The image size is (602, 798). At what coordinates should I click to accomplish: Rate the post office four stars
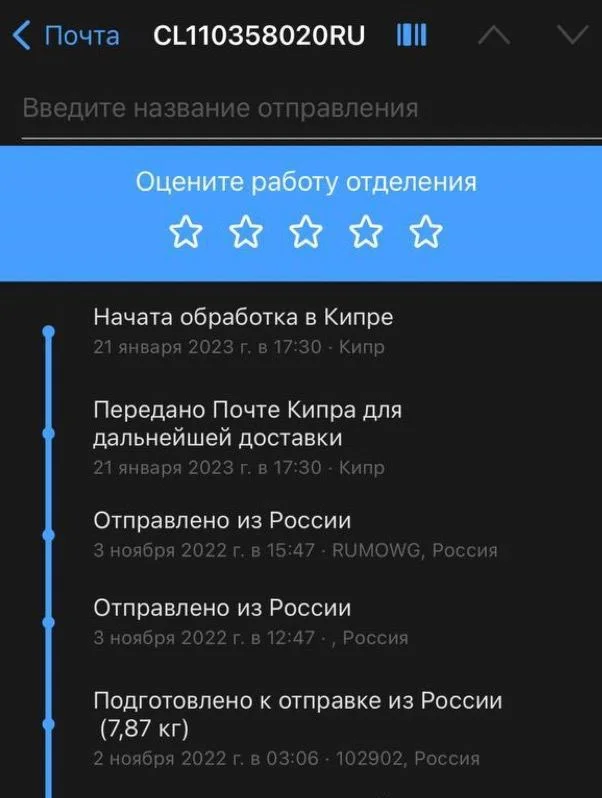(x=366, y=232)
